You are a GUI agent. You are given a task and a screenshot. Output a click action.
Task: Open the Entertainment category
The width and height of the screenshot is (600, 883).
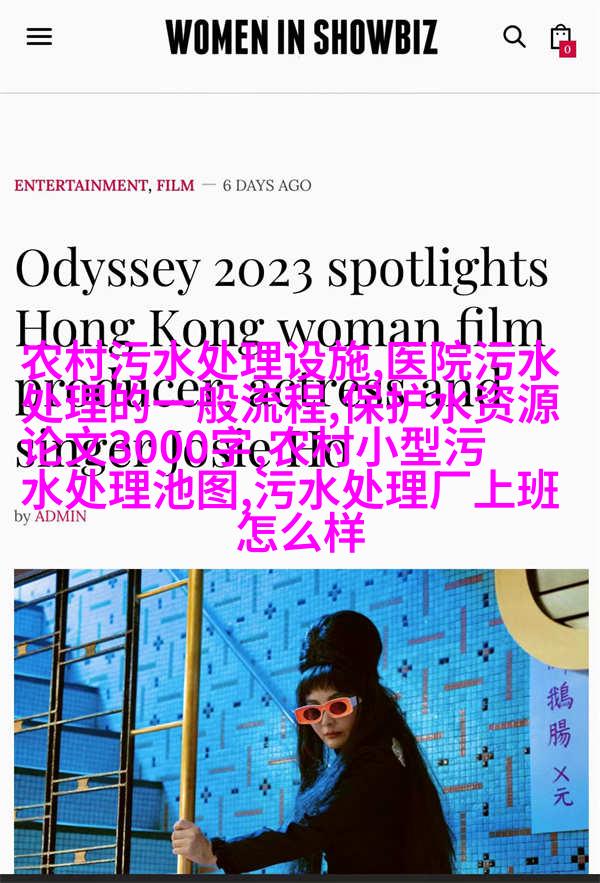point(80,185)
